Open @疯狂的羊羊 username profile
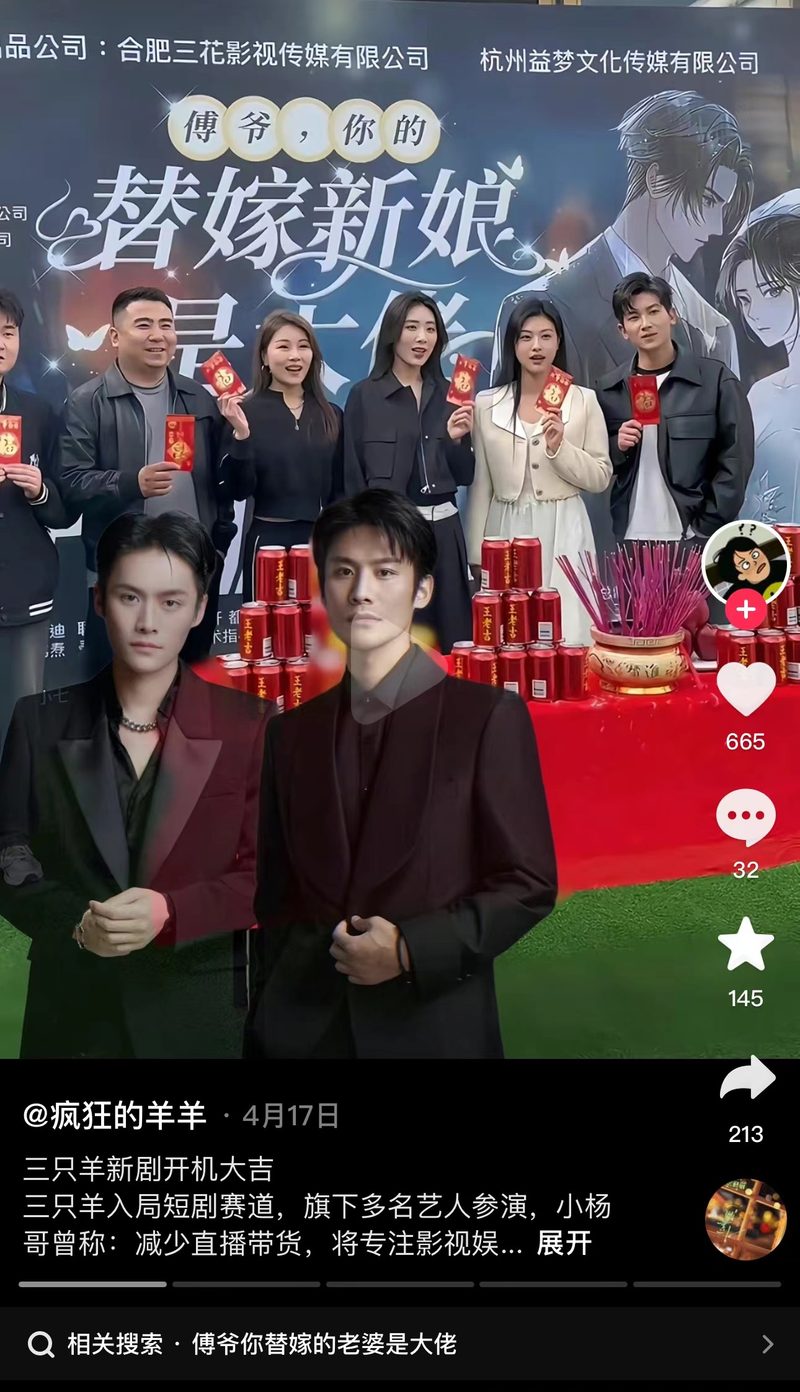Screen dimensions: 800x1392 (115, 1115)
